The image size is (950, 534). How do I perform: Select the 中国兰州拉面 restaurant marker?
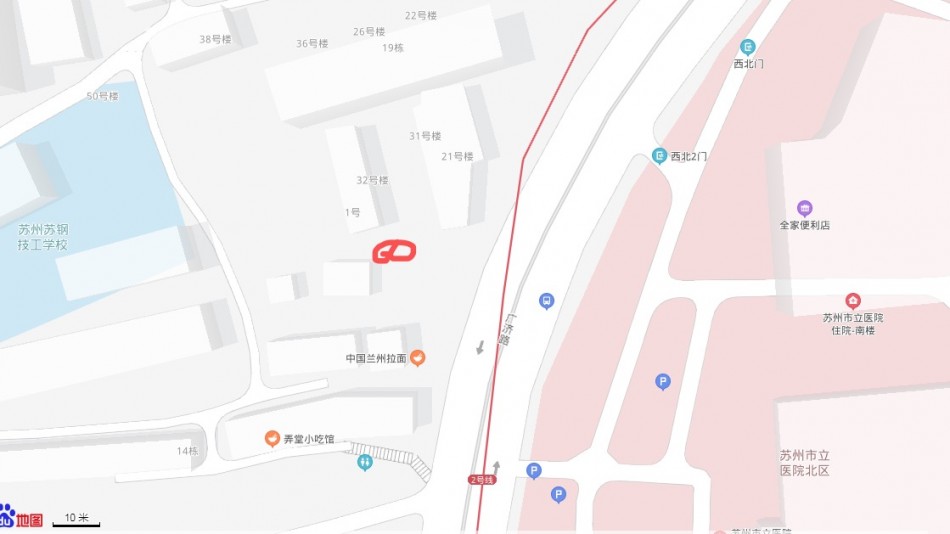pos(418,358)
